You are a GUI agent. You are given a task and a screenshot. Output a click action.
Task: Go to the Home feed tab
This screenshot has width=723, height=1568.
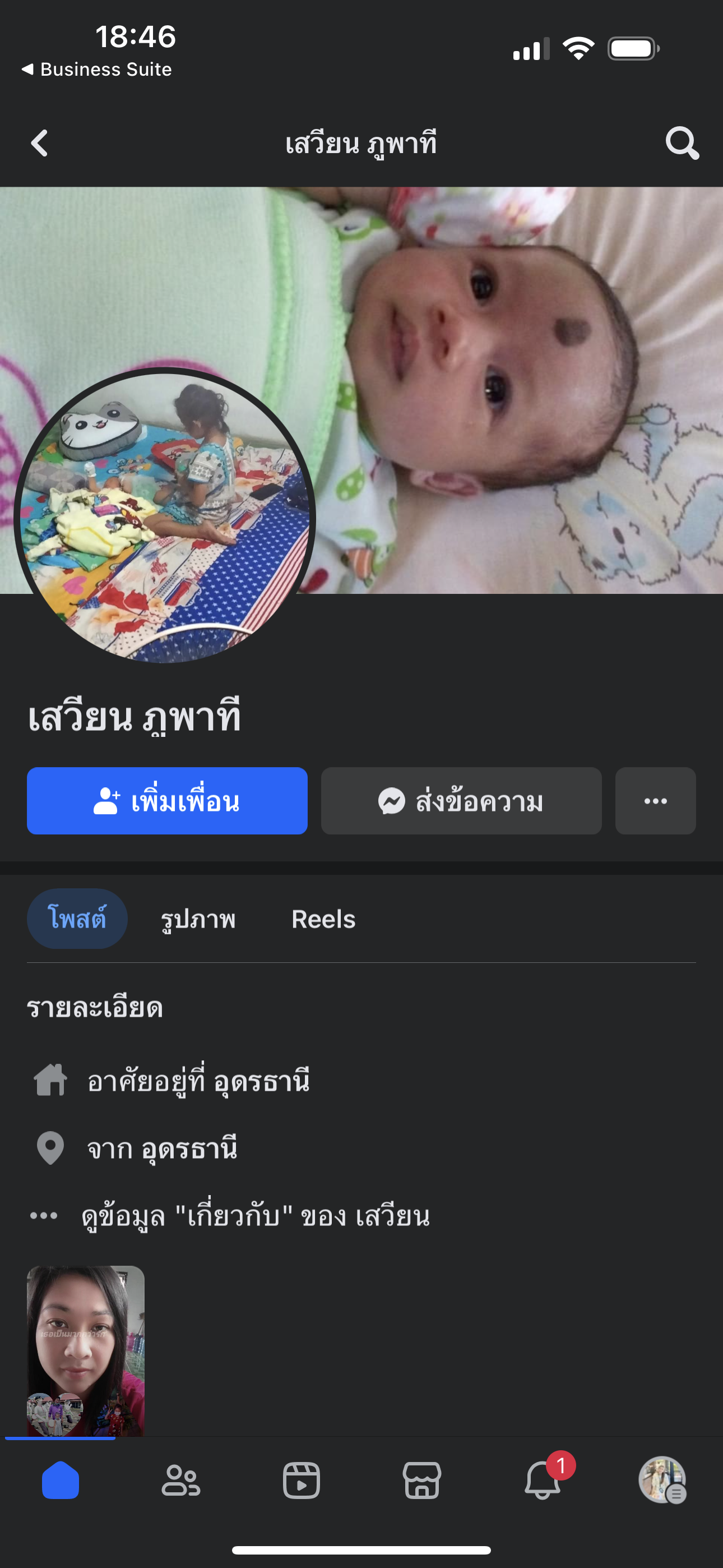tap(61, 1480)
